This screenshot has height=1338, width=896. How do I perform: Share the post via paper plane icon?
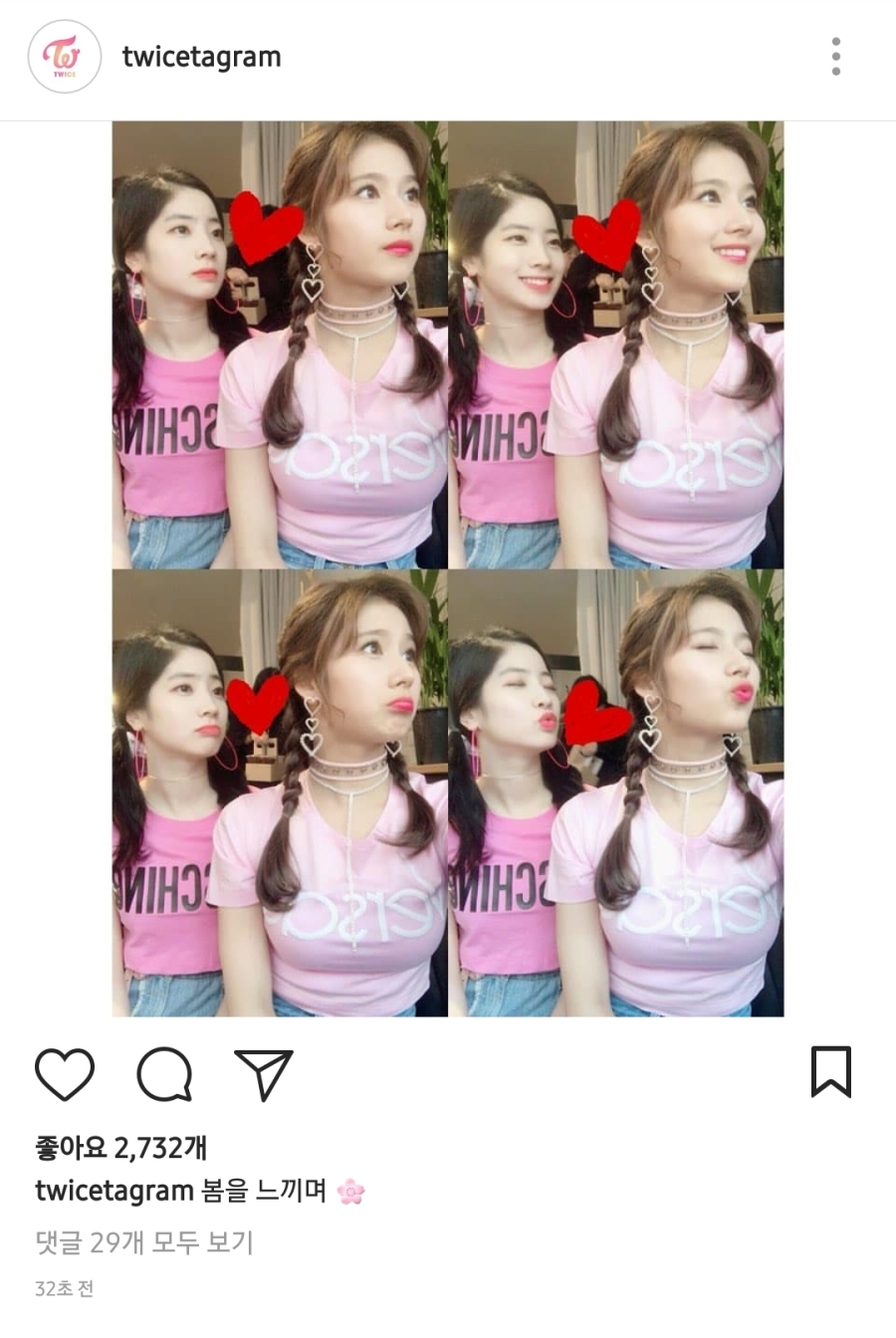[264, 1073]
